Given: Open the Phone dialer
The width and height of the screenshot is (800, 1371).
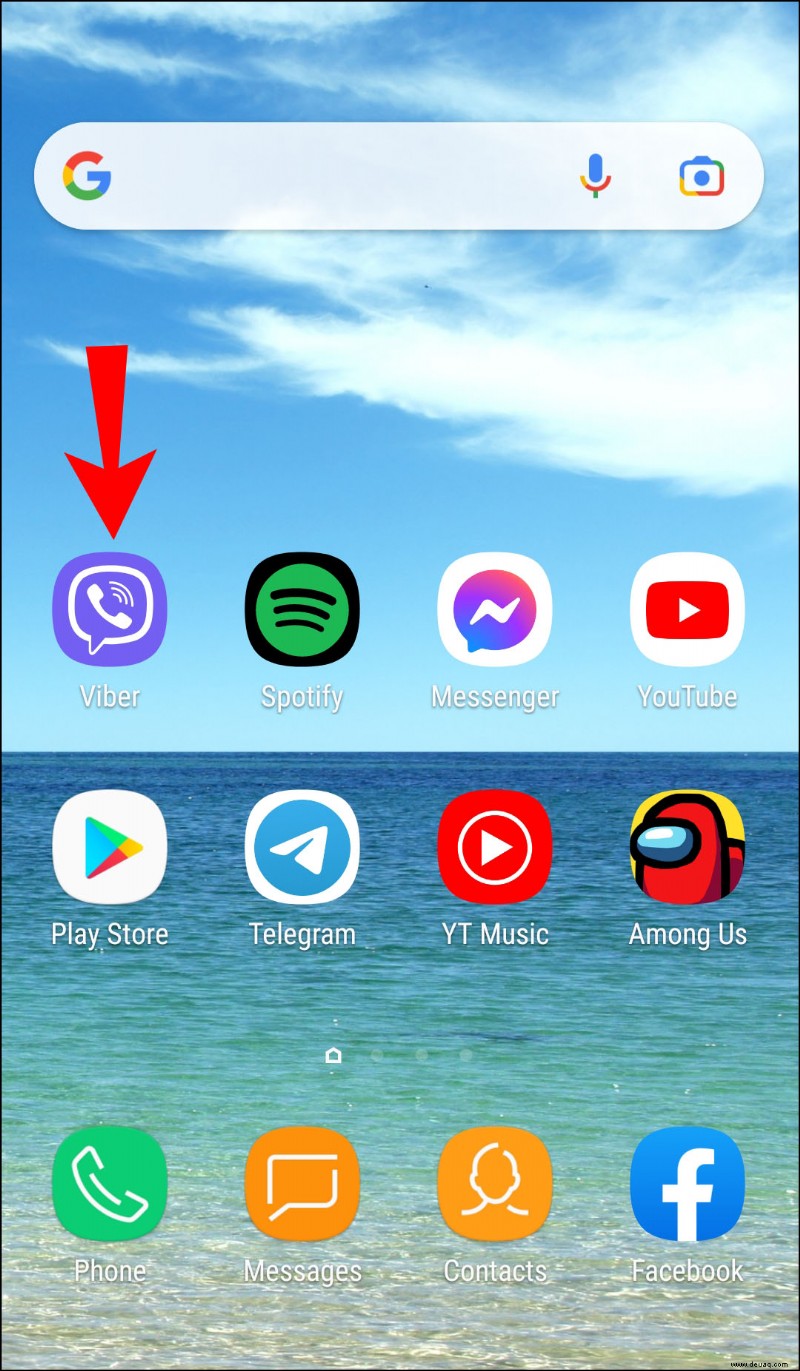Looking at the screenshot, I should click(x=110, y=1184).
